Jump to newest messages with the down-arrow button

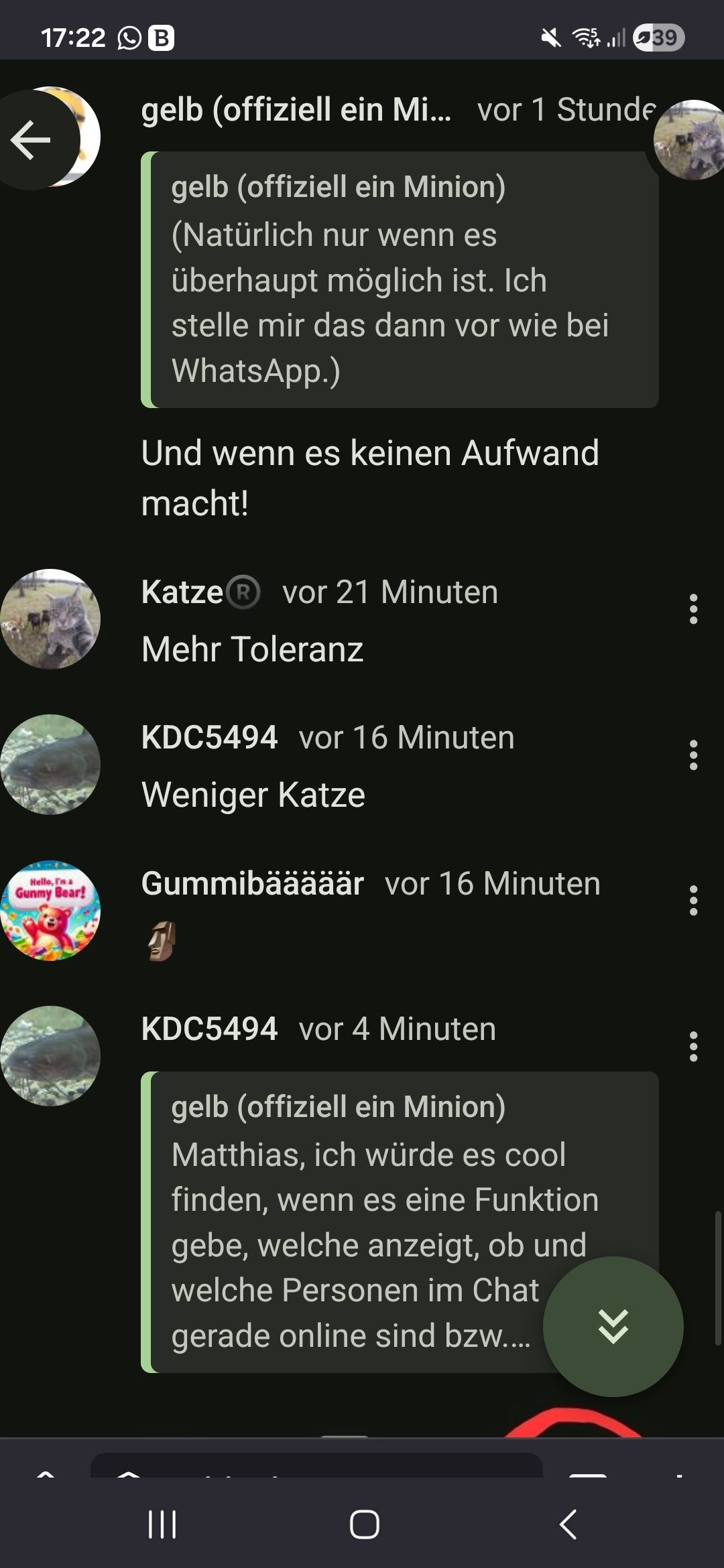click(613, 1326)
